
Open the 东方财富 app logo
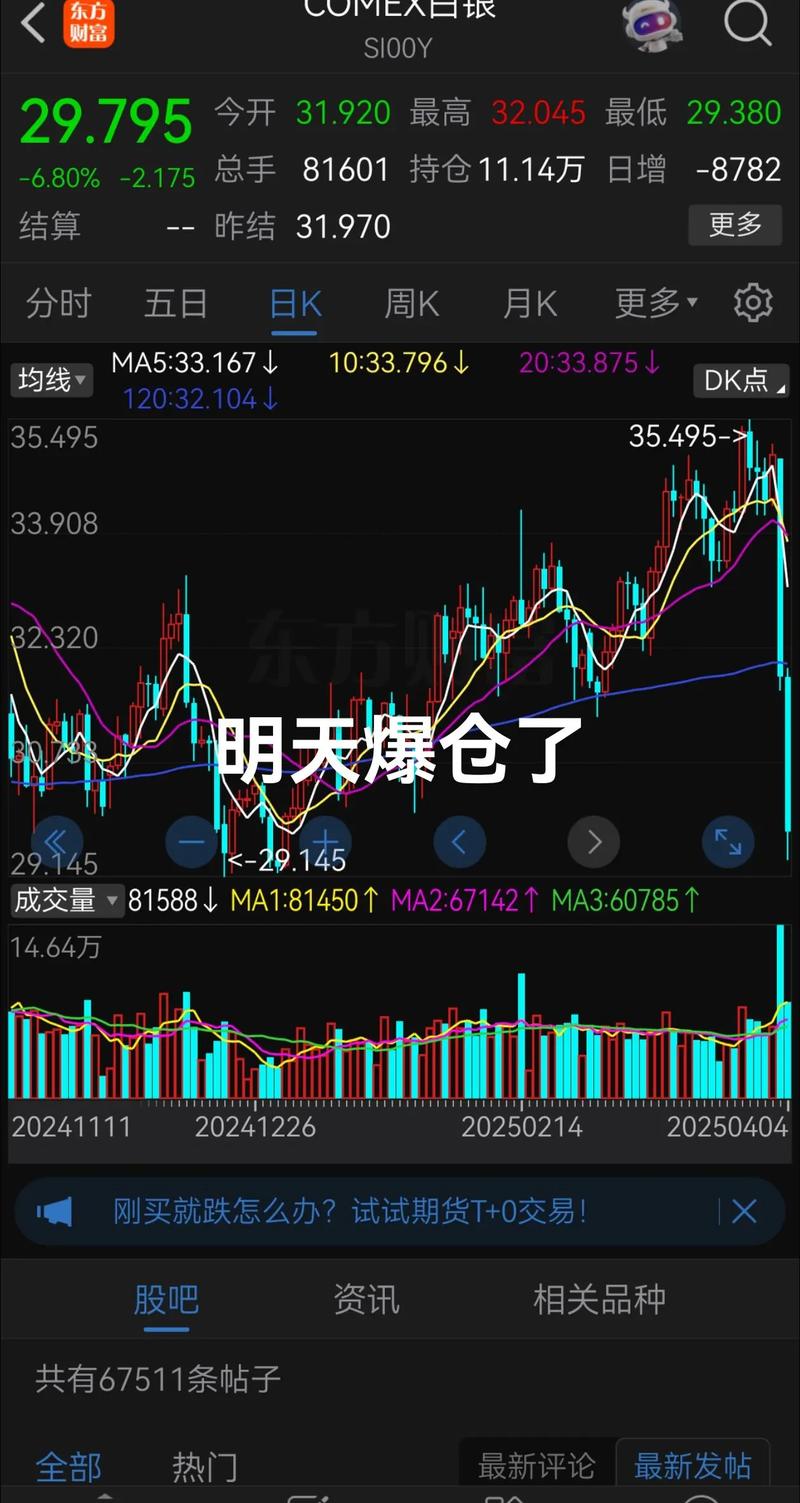click(x=89, y=23)
